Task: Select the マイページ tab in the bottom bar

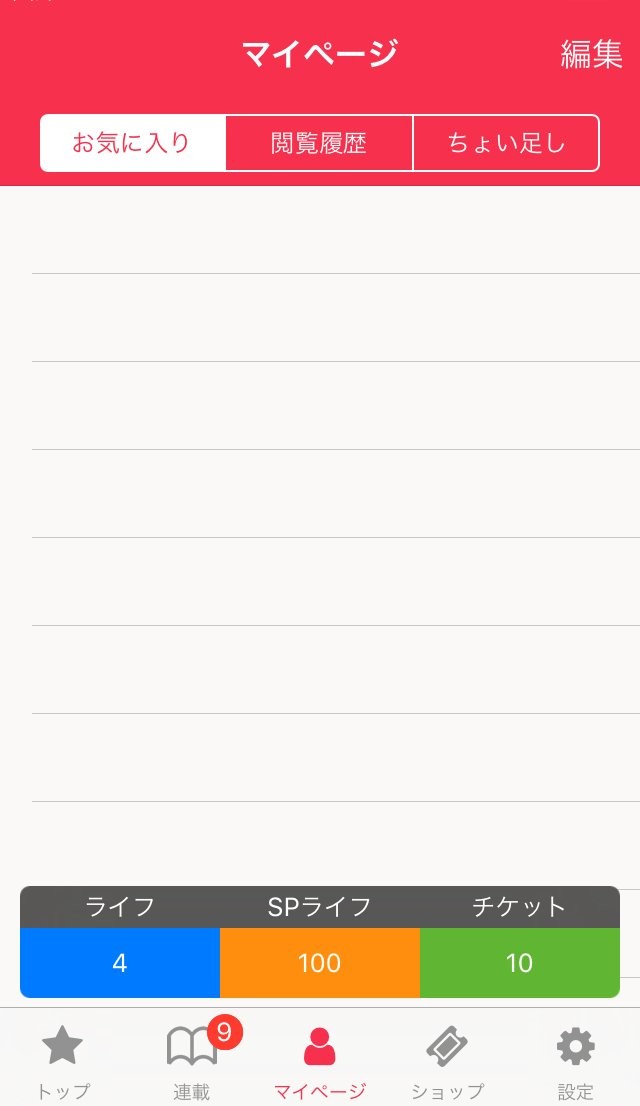Action: [319, 1060]
